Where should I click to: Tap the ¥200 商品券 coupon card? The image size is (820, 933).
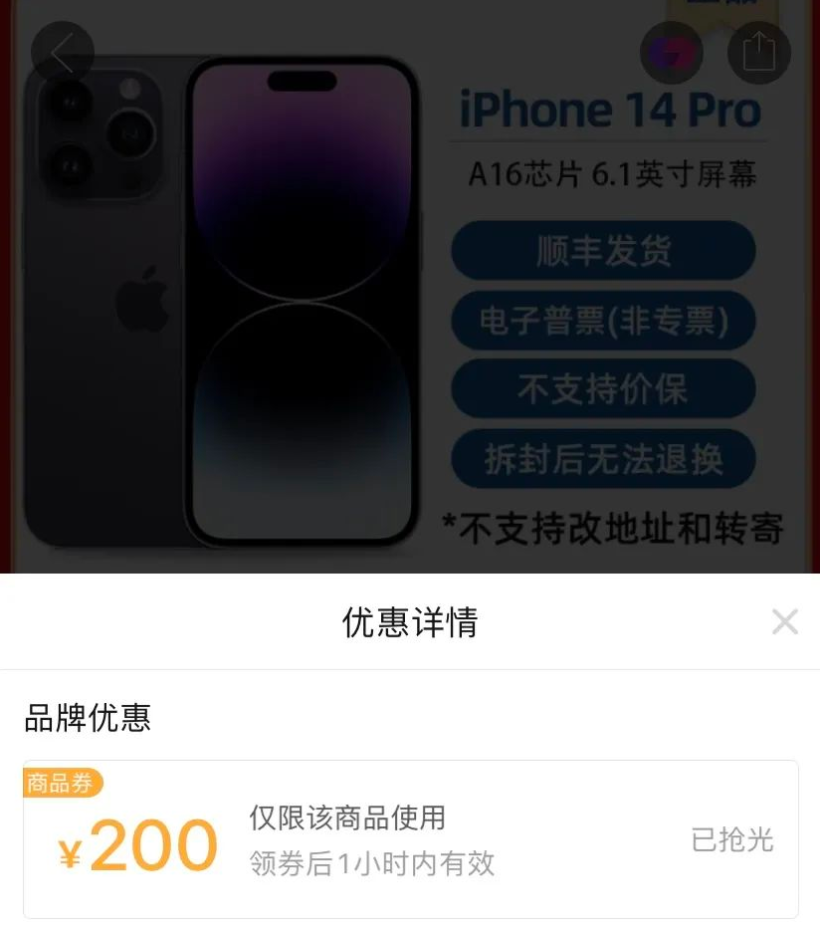point(410,839)
